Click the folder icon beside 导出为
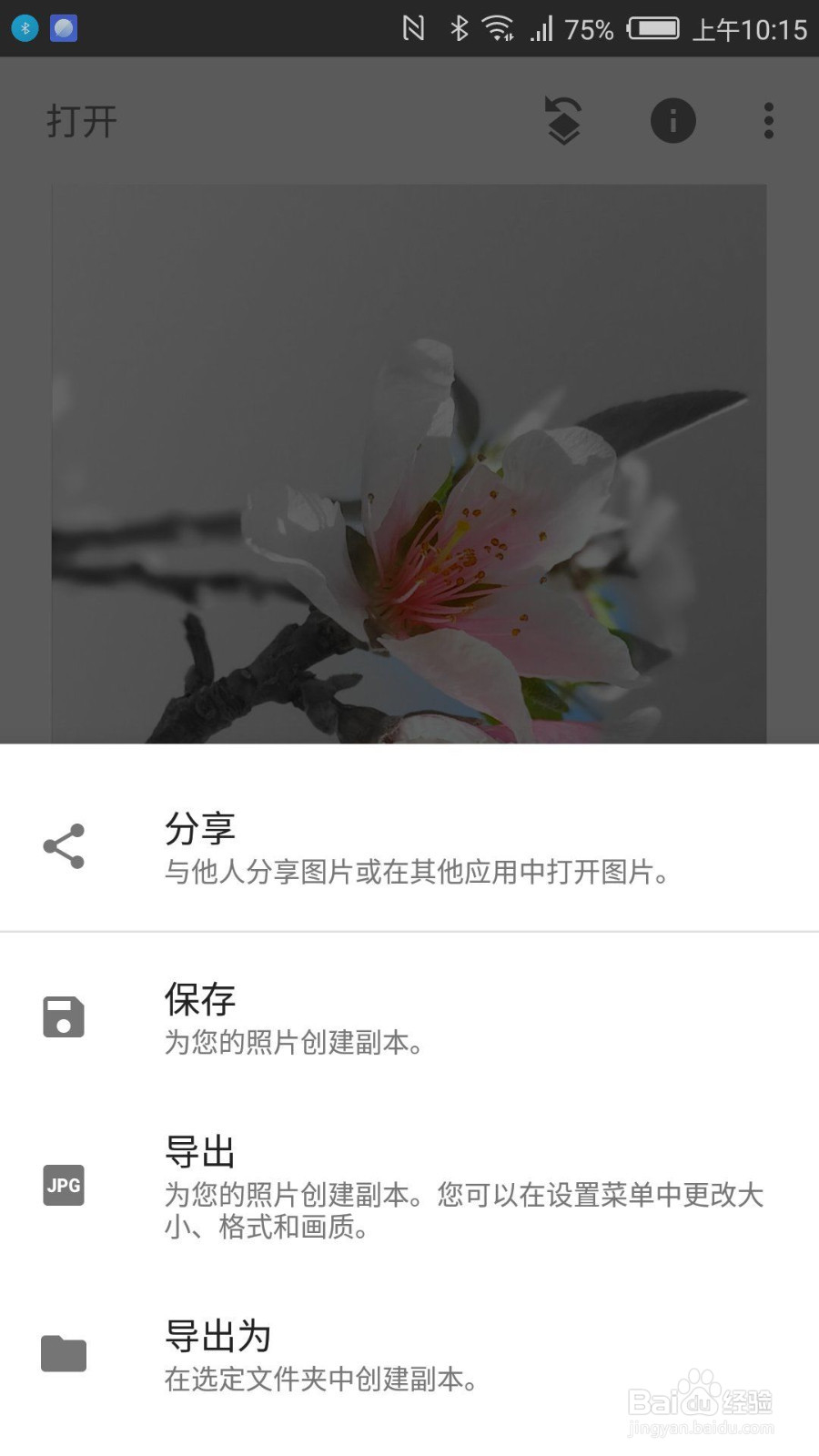819x1456 pixels. [x=62, y=1353]
